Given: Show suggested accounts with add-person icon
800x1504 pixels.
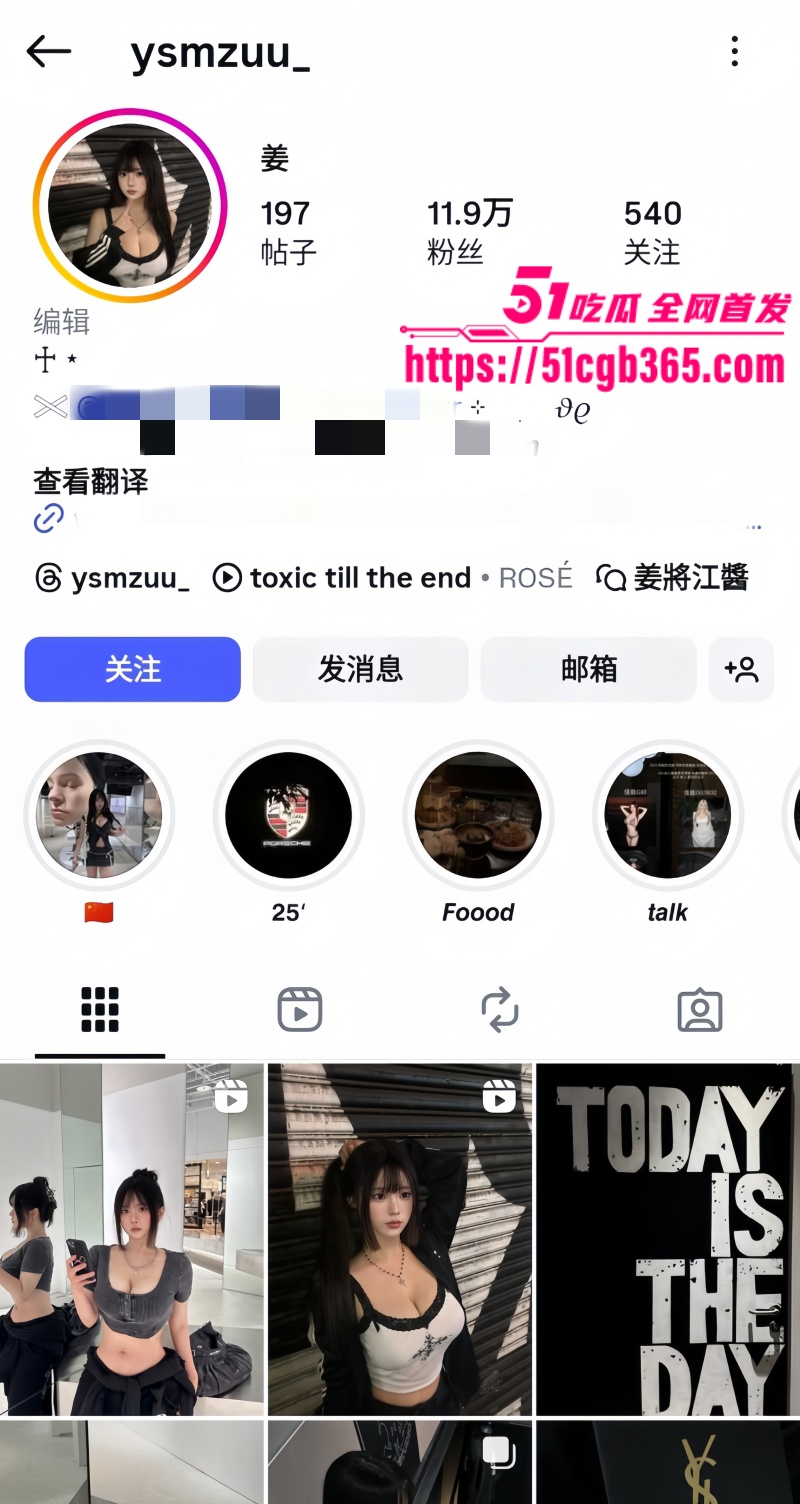Looking at the screenshot, I should [741, 669].
